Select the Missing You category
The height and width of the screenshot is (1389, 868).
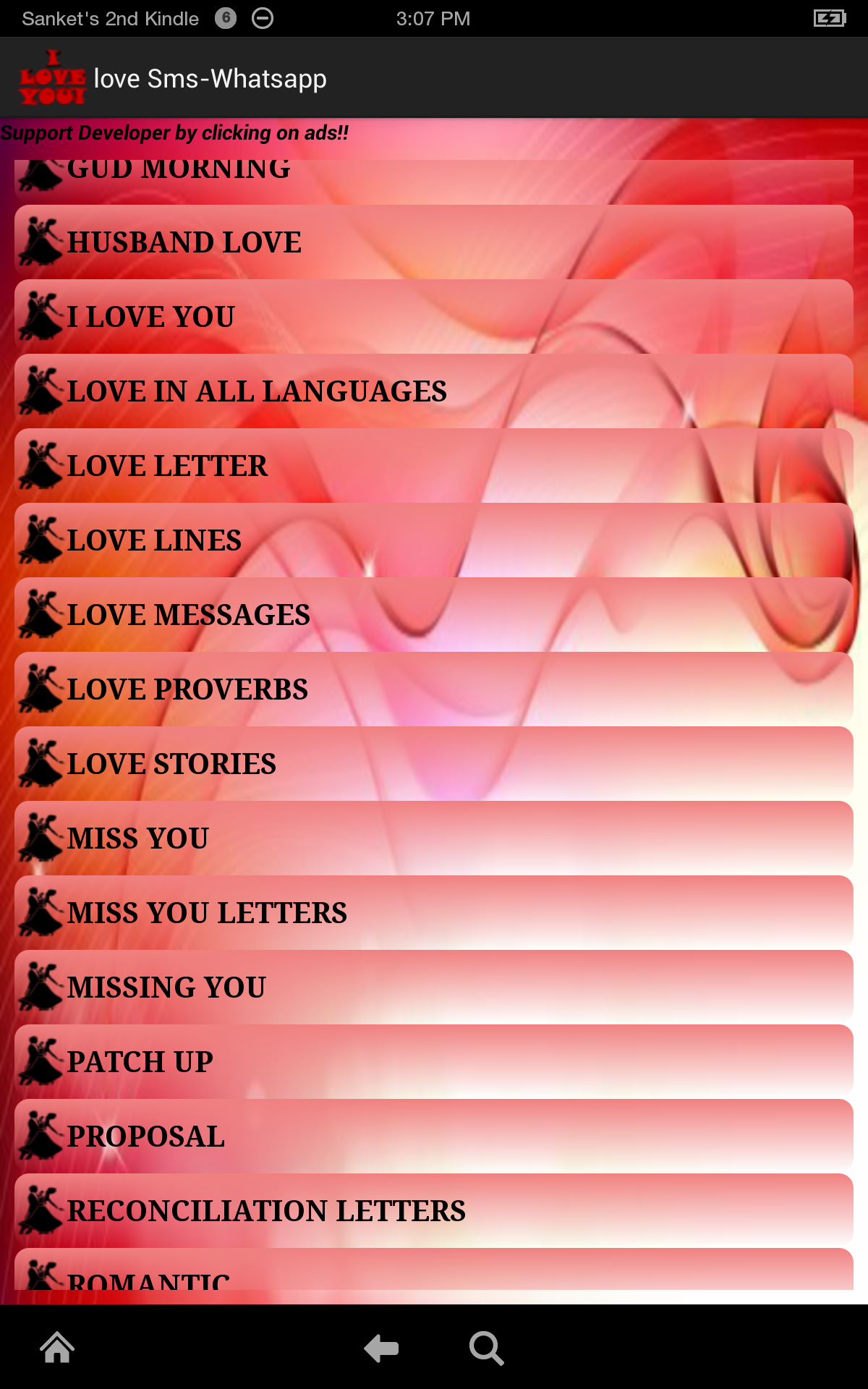tap(434, 987)
